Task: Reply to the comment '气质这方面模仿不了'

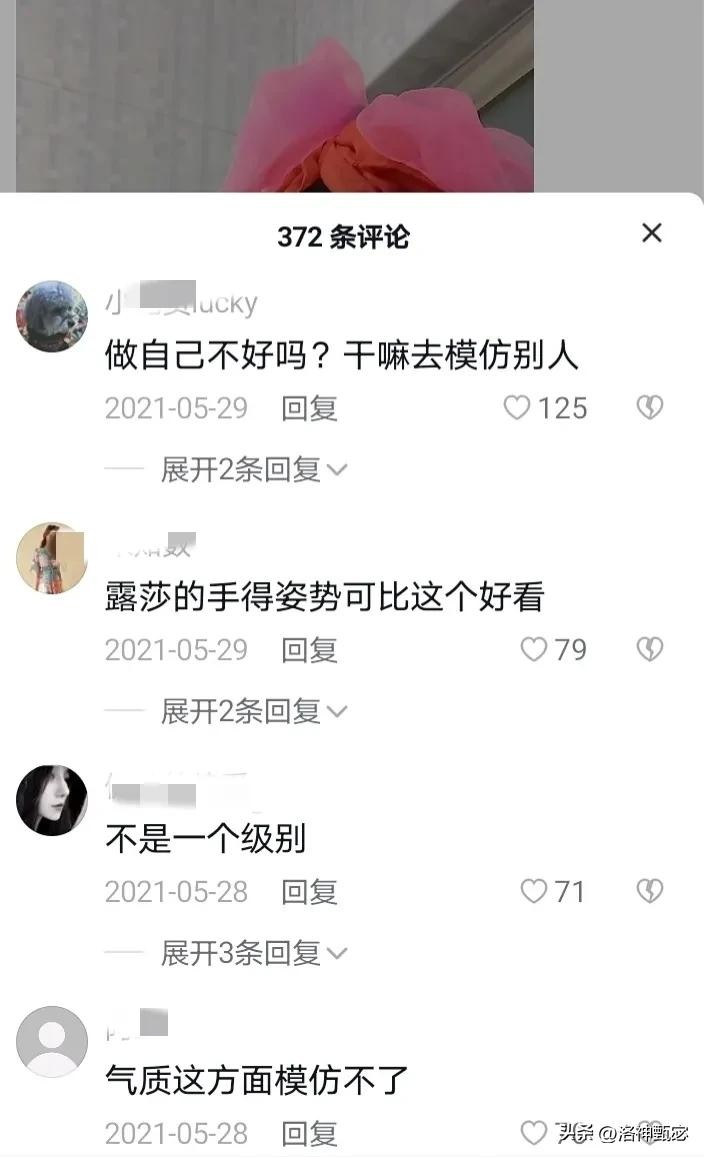Action: [x=309, y=1133]
